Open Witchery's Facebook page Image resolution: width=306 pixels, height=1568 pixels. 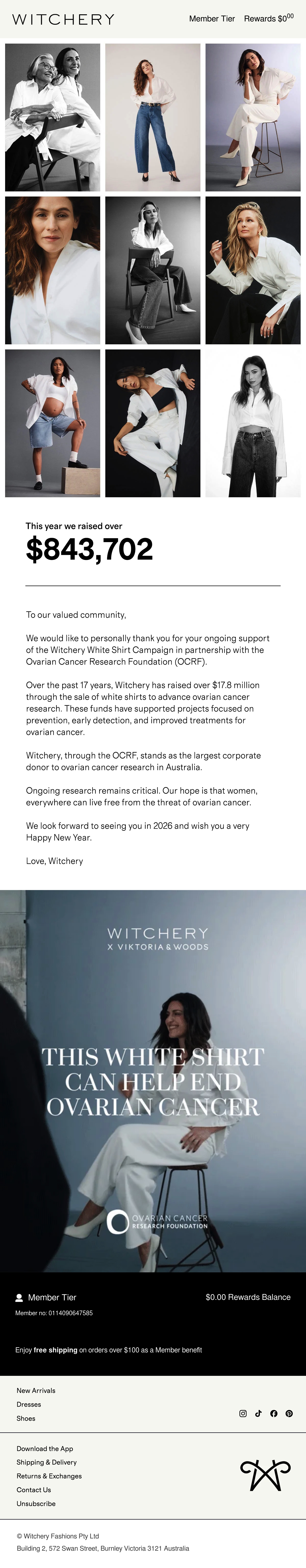[274, 1413]
